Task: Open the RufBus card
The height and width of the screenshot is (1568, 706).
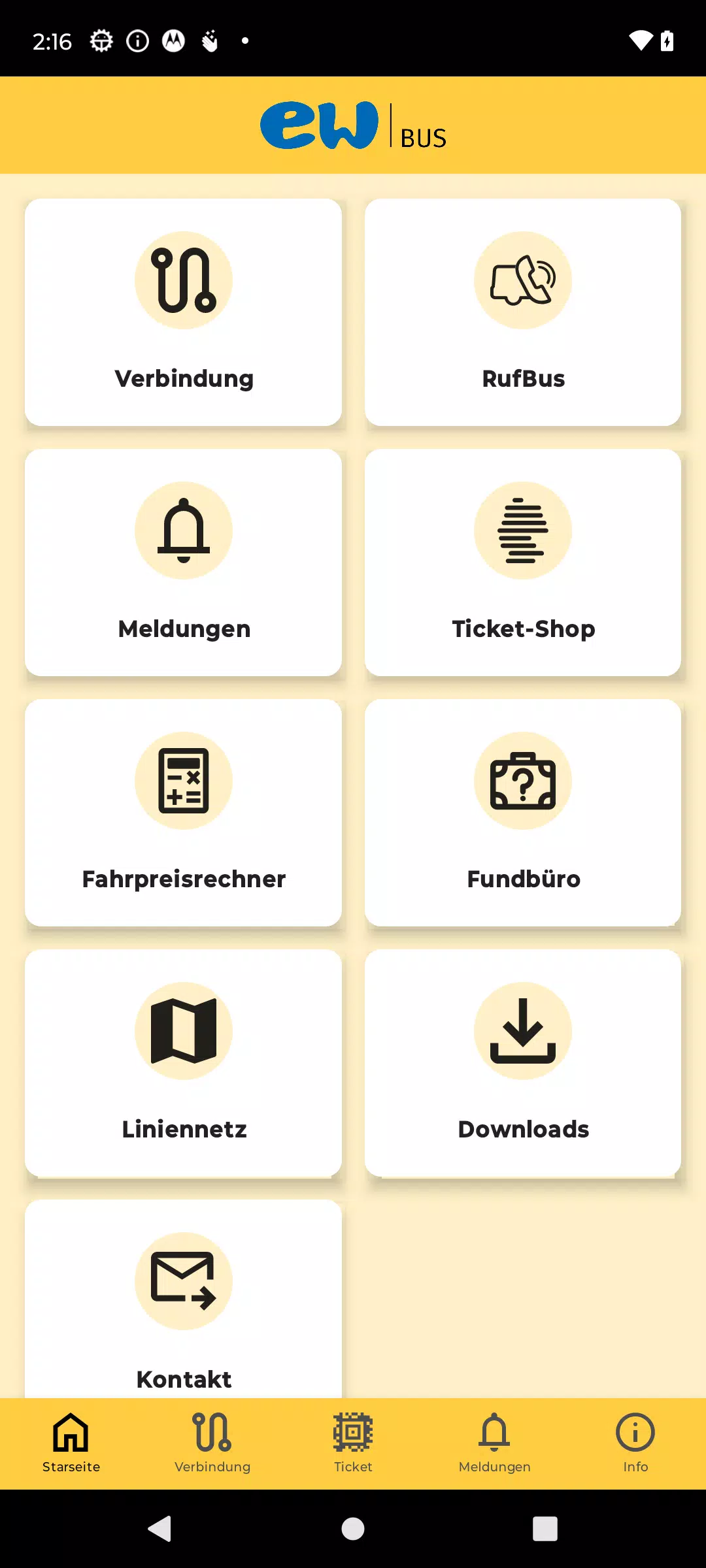Action: [523, 312]
